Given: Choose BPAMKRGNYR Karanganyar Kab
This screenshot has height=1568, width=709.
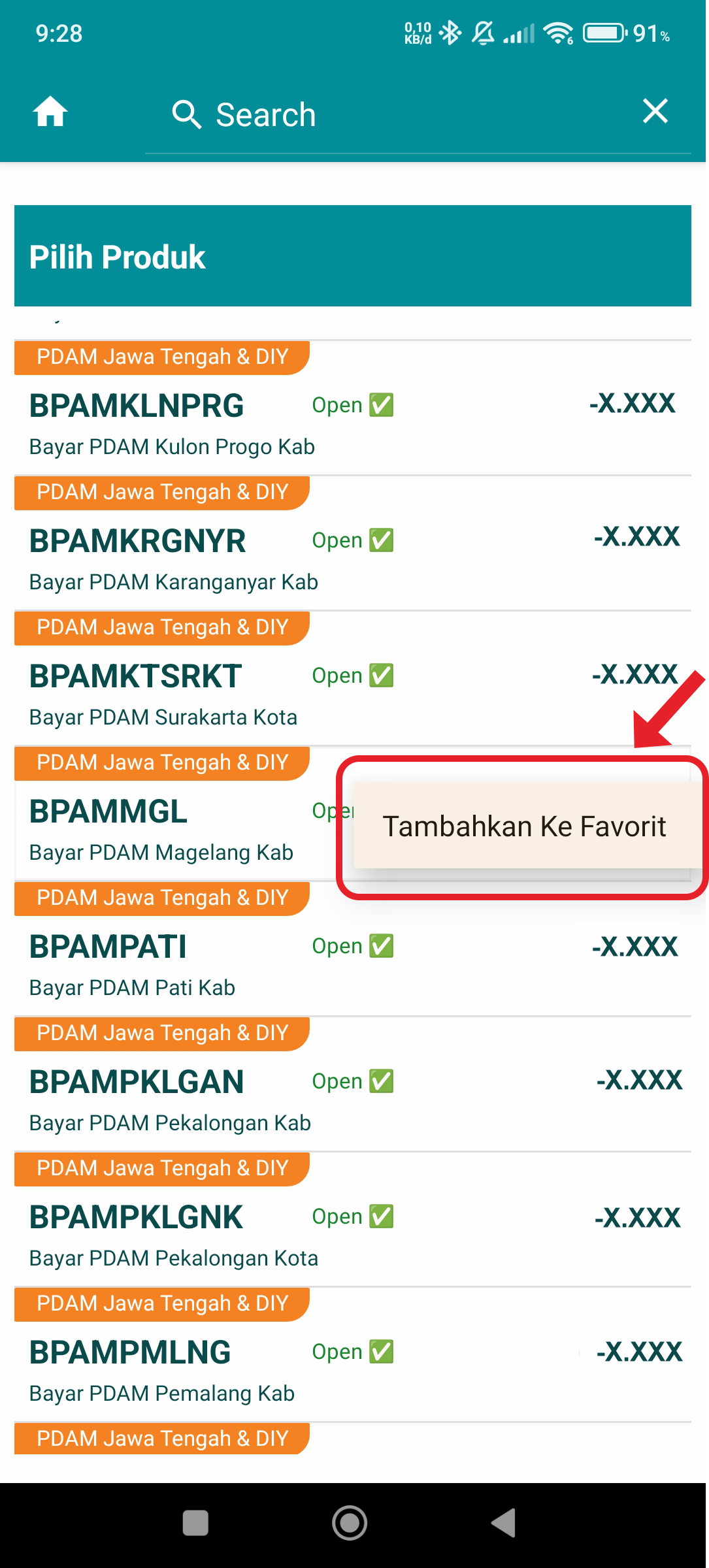Looking at the screenshot, I should [x=353, y=543].
